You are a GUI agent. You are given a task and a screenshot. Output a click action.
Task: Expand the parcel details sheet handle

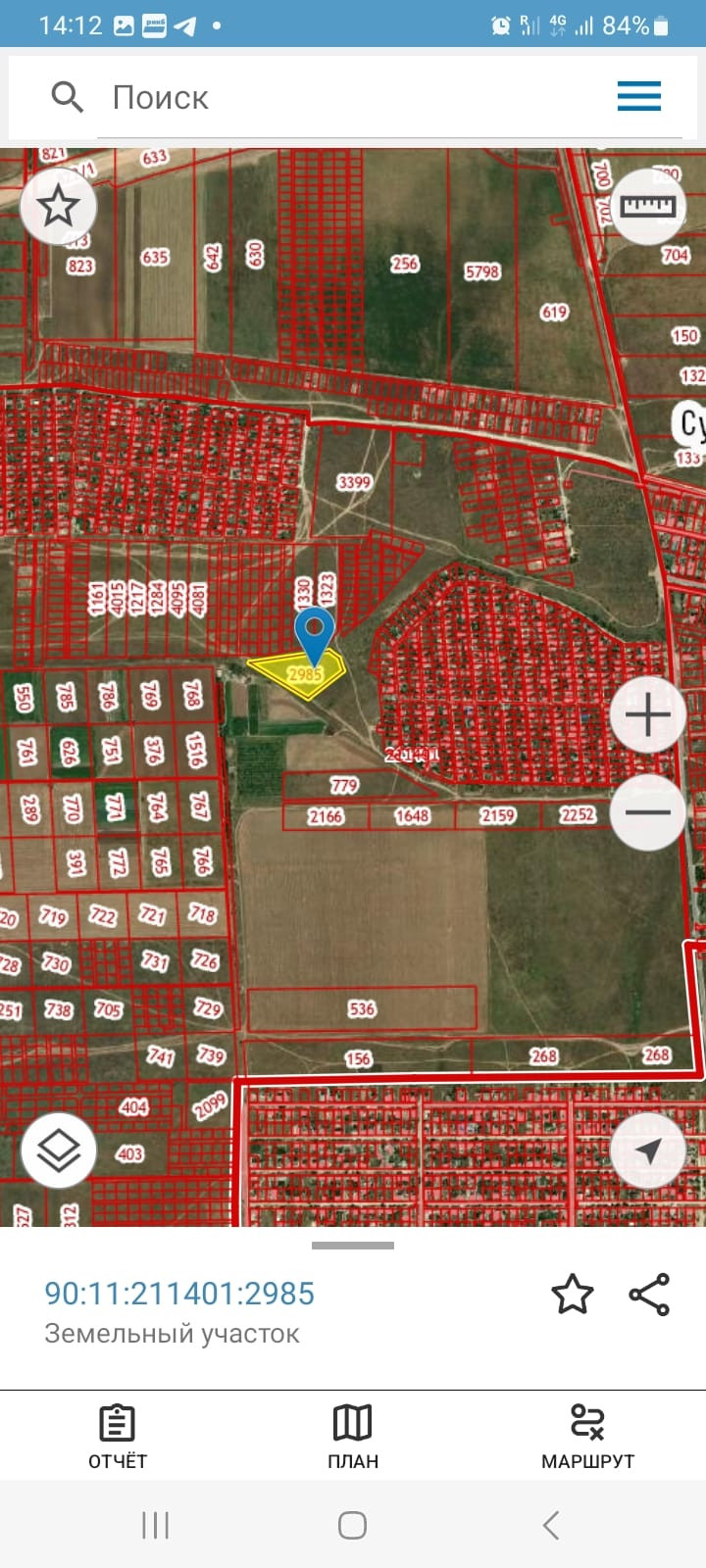tap(353, 1246)
